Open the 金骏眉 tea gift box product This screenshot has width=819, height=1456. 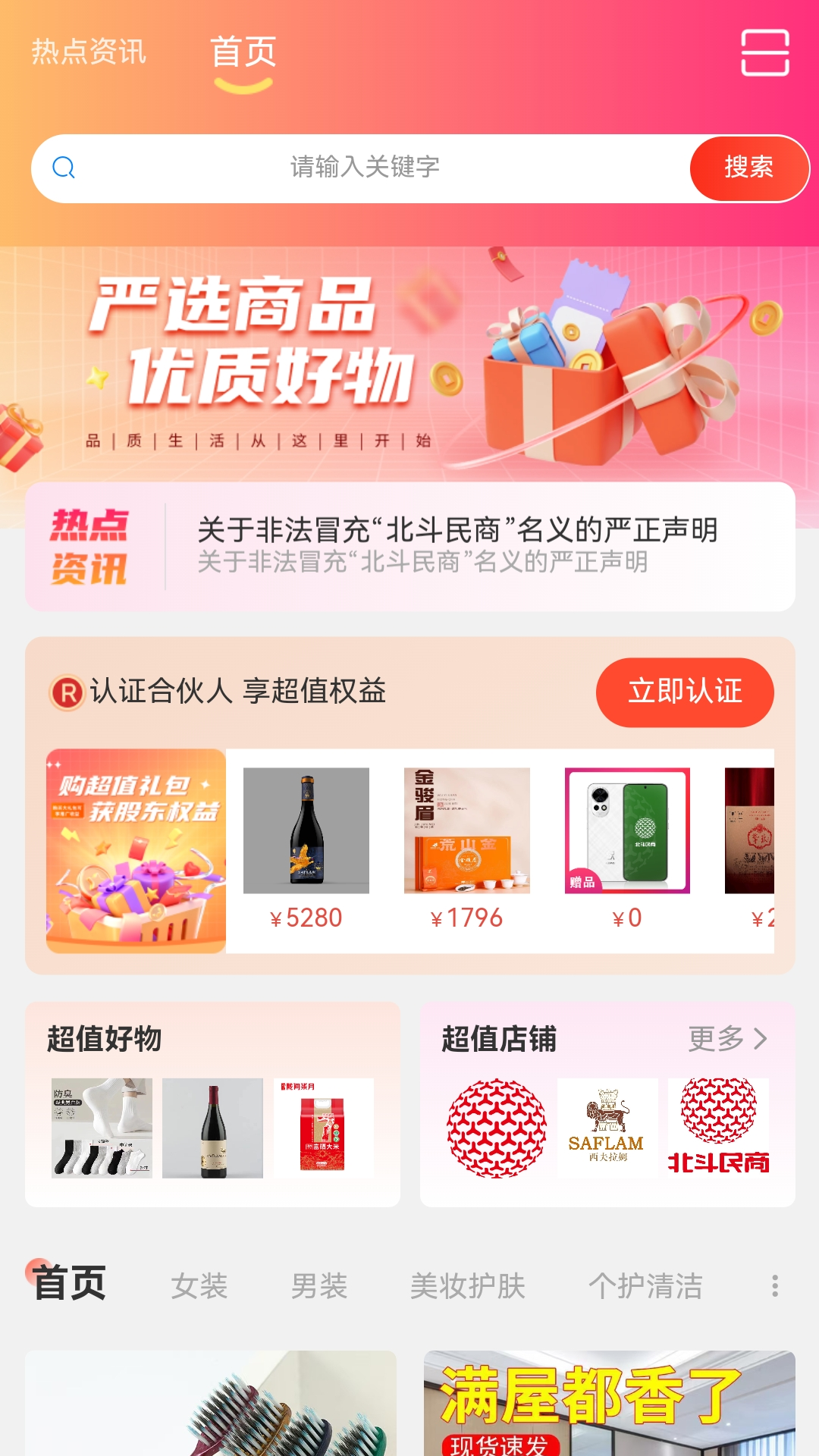click(x=467, y=830)
